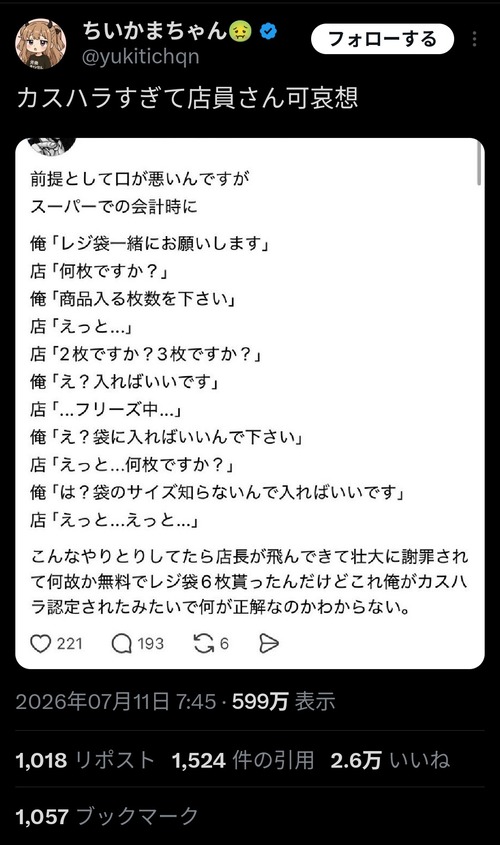Tap the フォローする button
This screenshot has height=845, width=500.
[383, 39]
